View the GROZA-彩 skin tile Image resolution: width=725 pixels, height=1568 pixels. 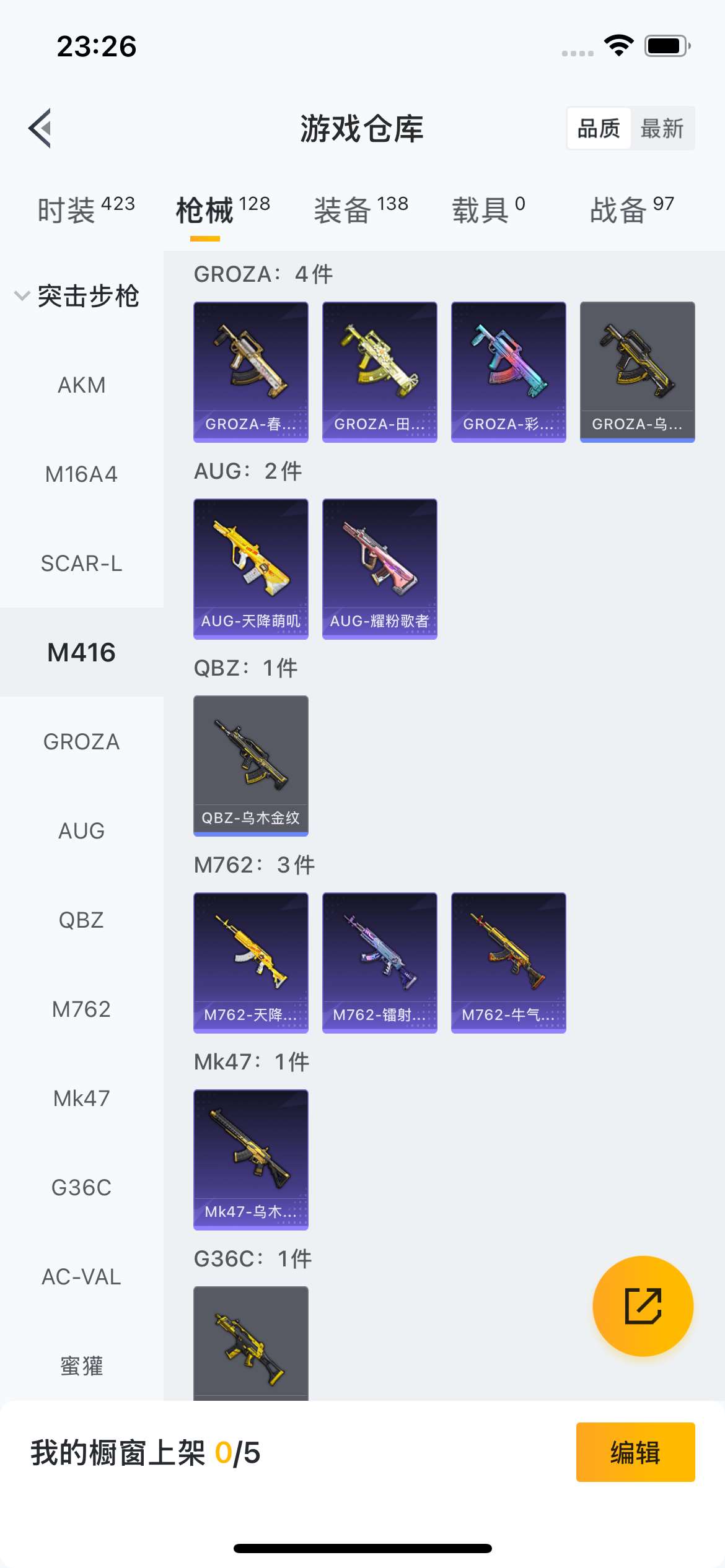[x=509, y=372]
